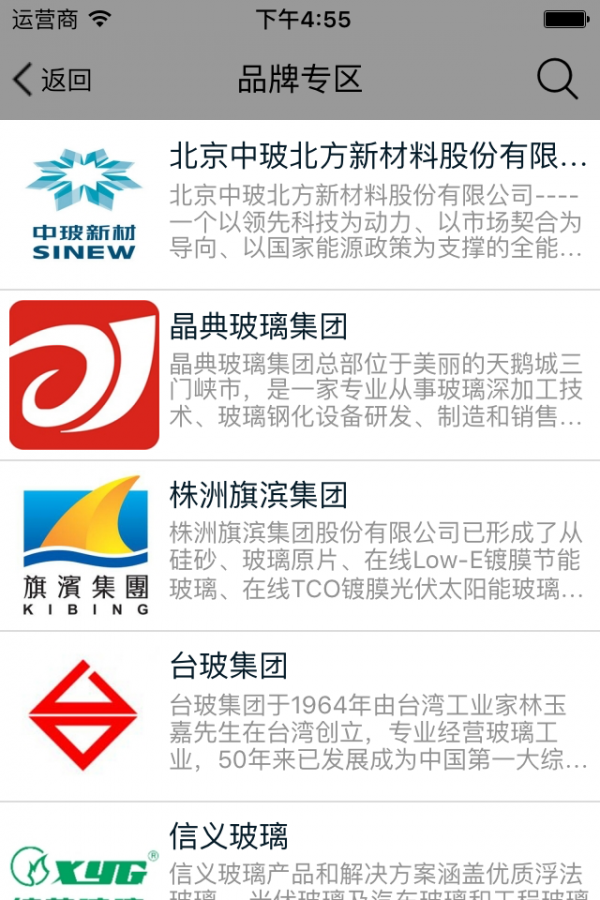
Task: Open 台玻集团 brand details
Action: coord(300,716)
